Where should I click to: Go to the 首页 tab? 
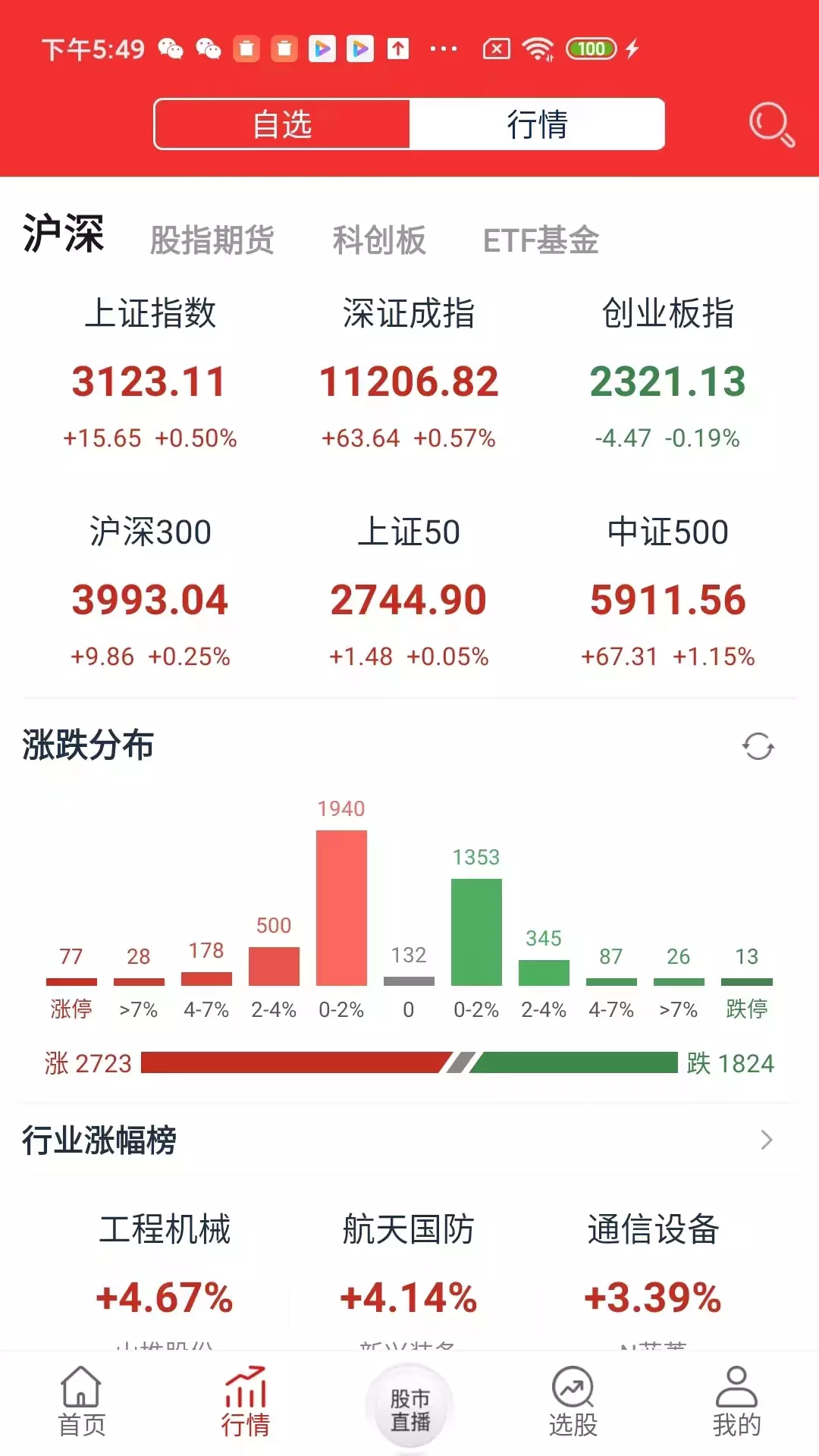pos(82,1403)
